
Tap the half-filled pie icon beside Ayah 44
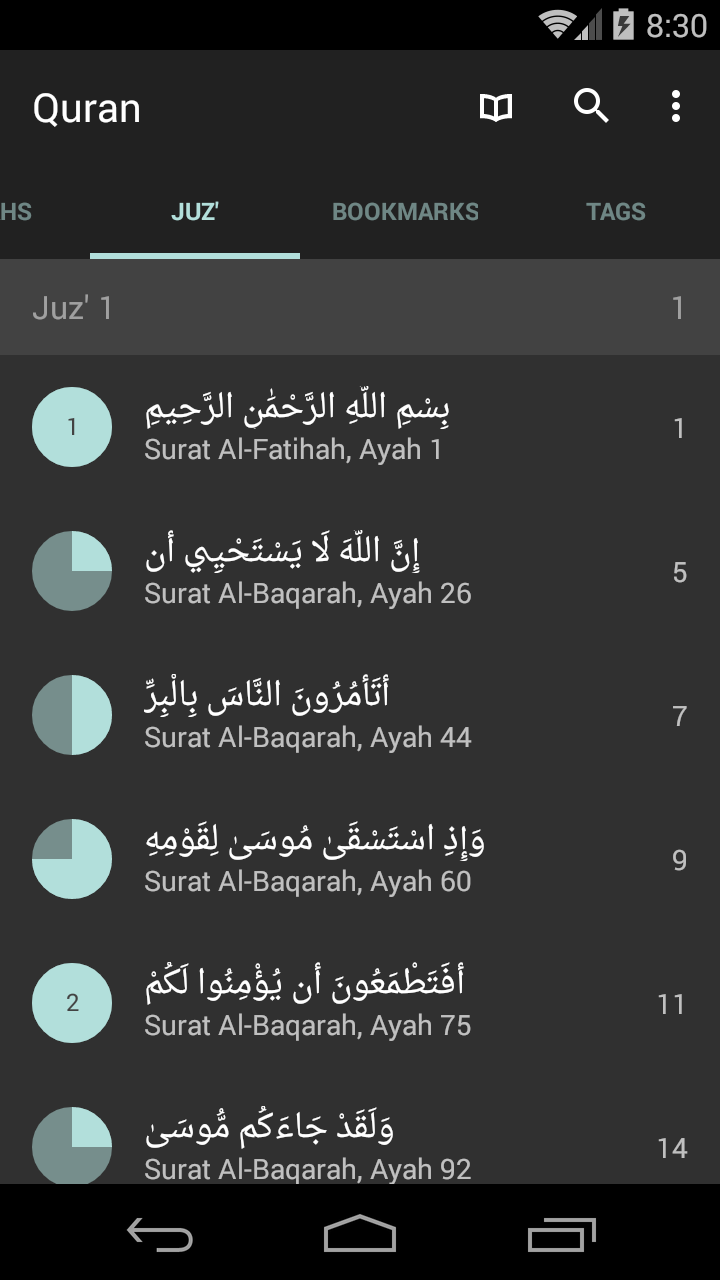pos(72,715)
